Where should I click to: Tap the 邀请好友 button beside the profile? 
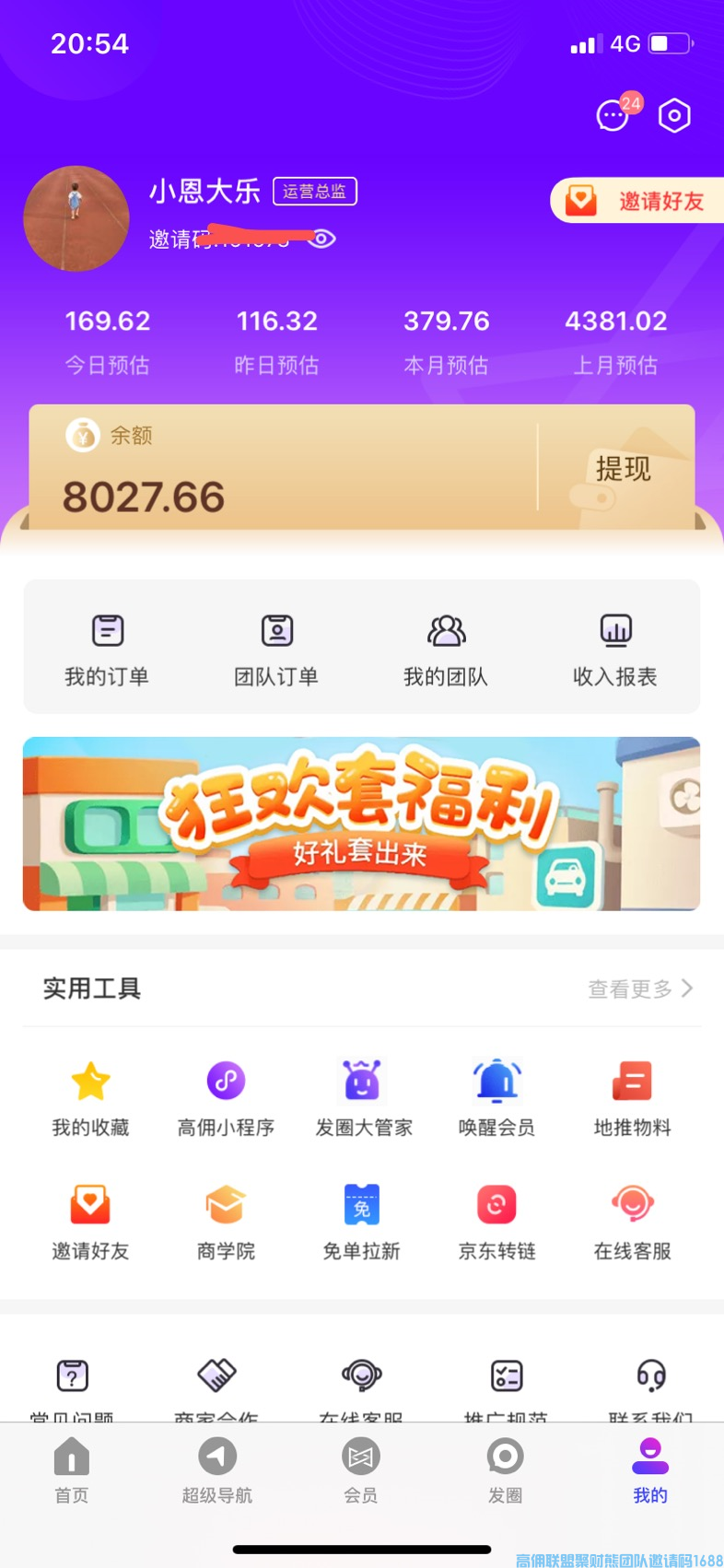[x=639, y=201]
